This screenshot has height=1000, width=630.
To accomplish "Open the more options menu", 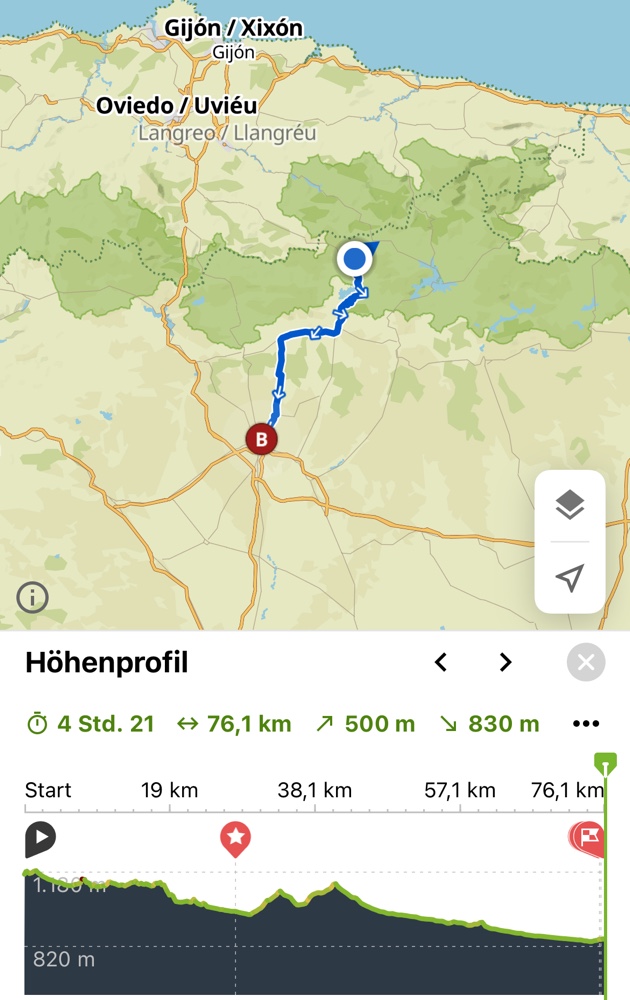I will click(586, 724).
